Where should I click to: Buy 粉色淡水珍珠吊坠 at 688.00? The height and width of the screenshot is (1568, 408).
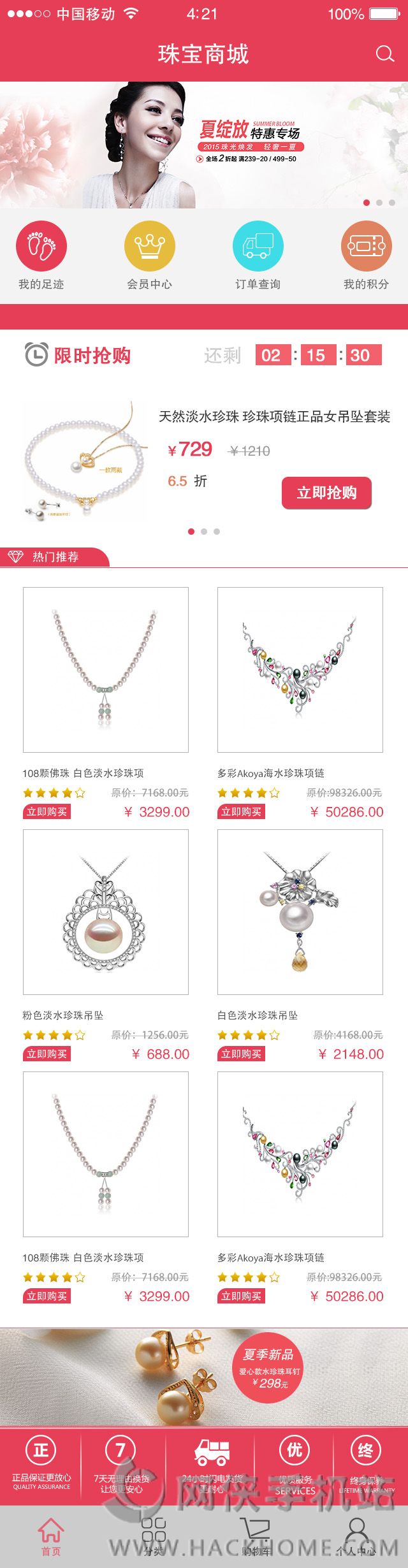[x=47, y=1054]
